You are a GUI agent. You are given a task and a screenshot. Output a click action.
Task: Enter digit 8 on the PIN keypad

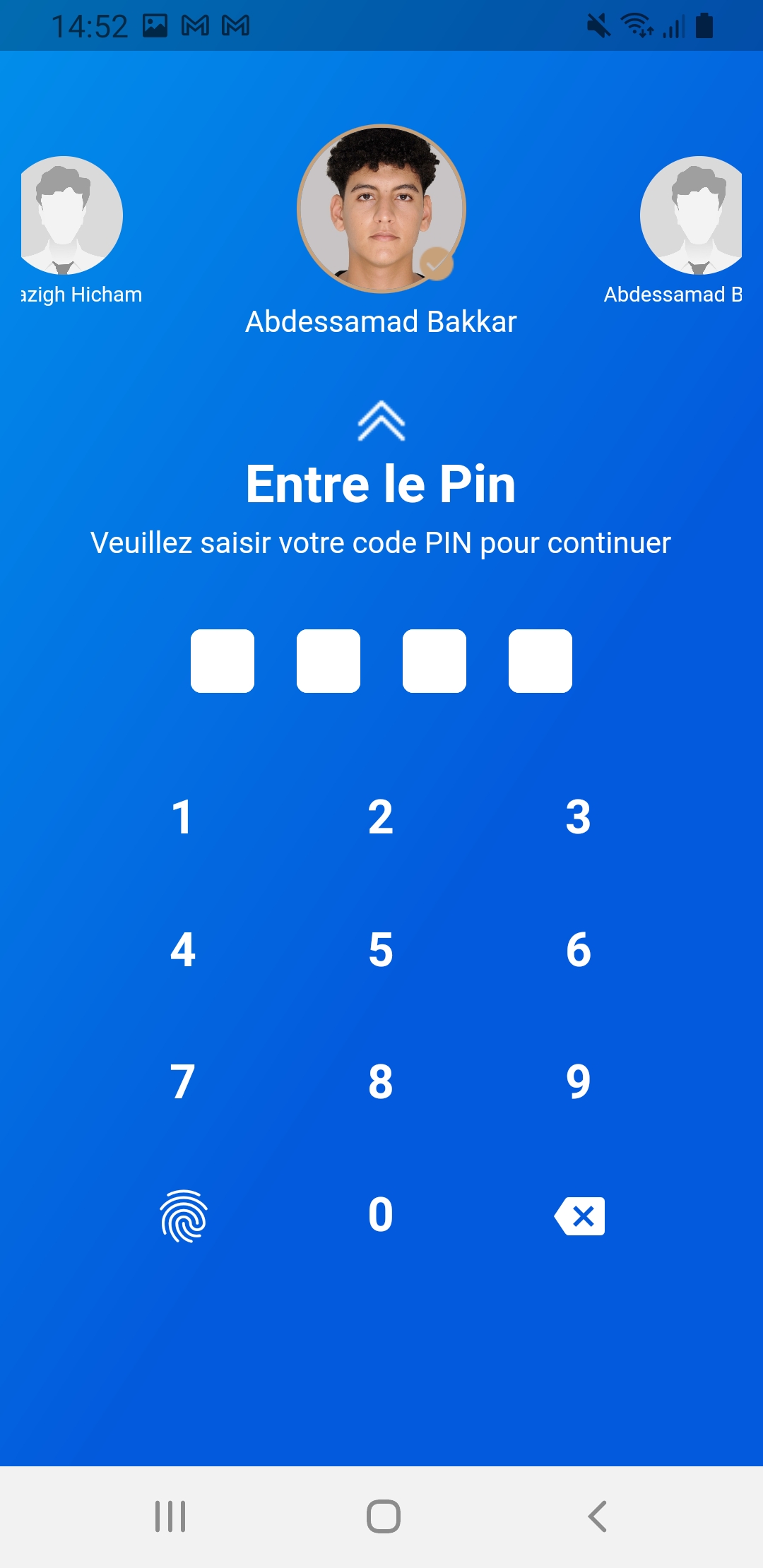[x=381, y=1081]
